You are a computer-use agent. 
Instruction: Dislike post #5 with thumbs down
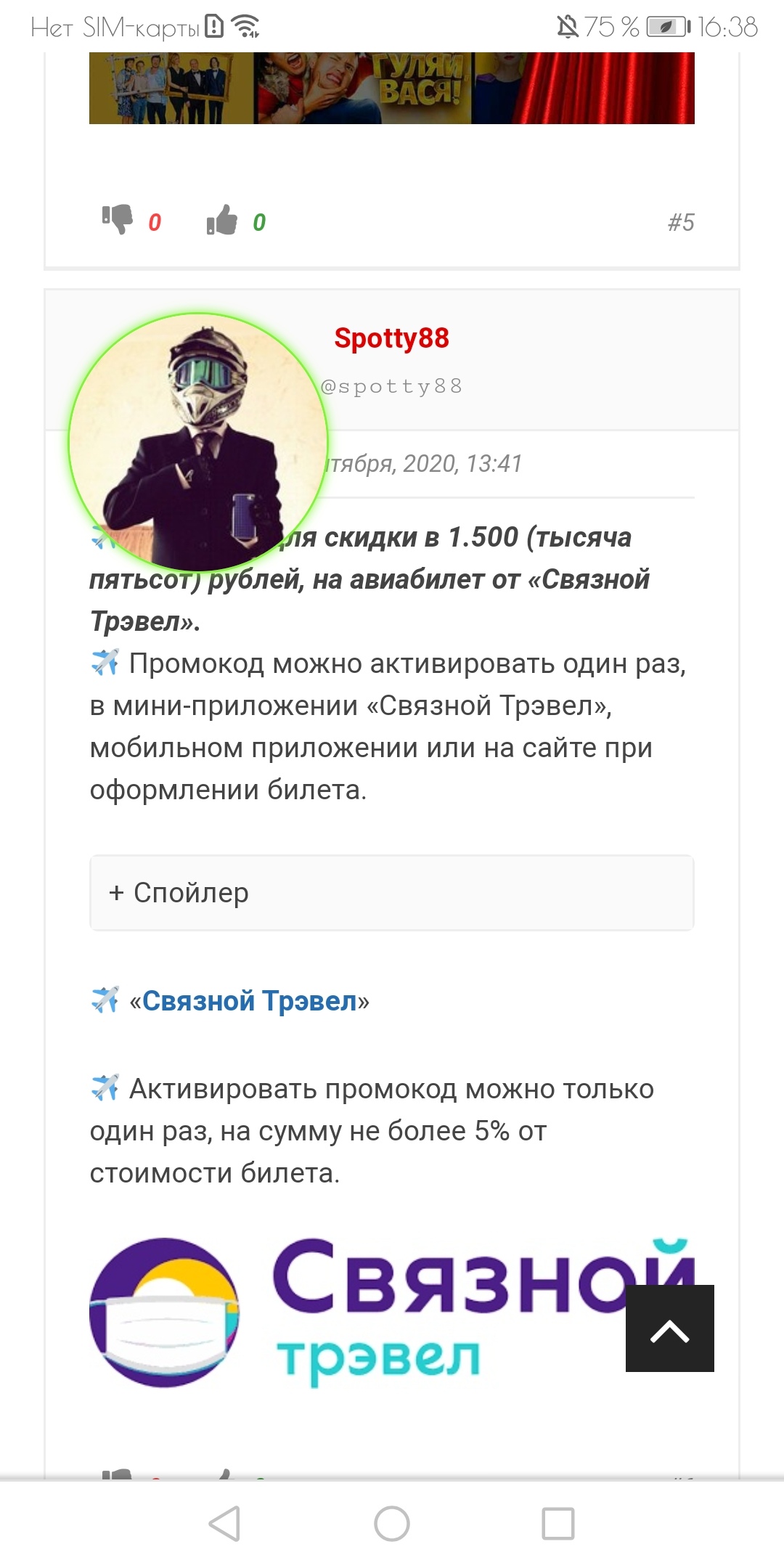118,219
